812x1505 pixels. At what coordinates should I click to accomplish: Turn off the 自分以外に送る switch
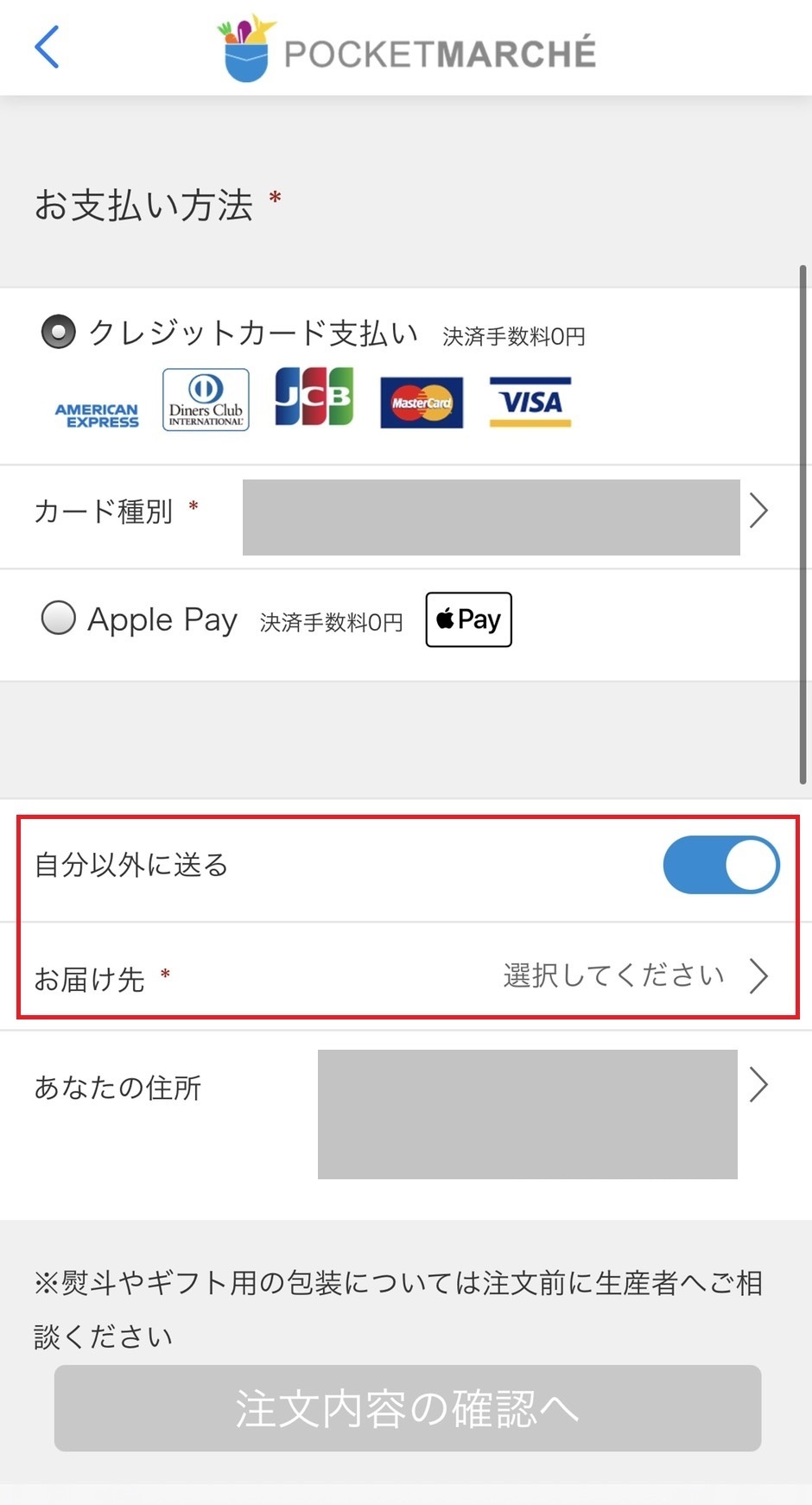point(720,865)
